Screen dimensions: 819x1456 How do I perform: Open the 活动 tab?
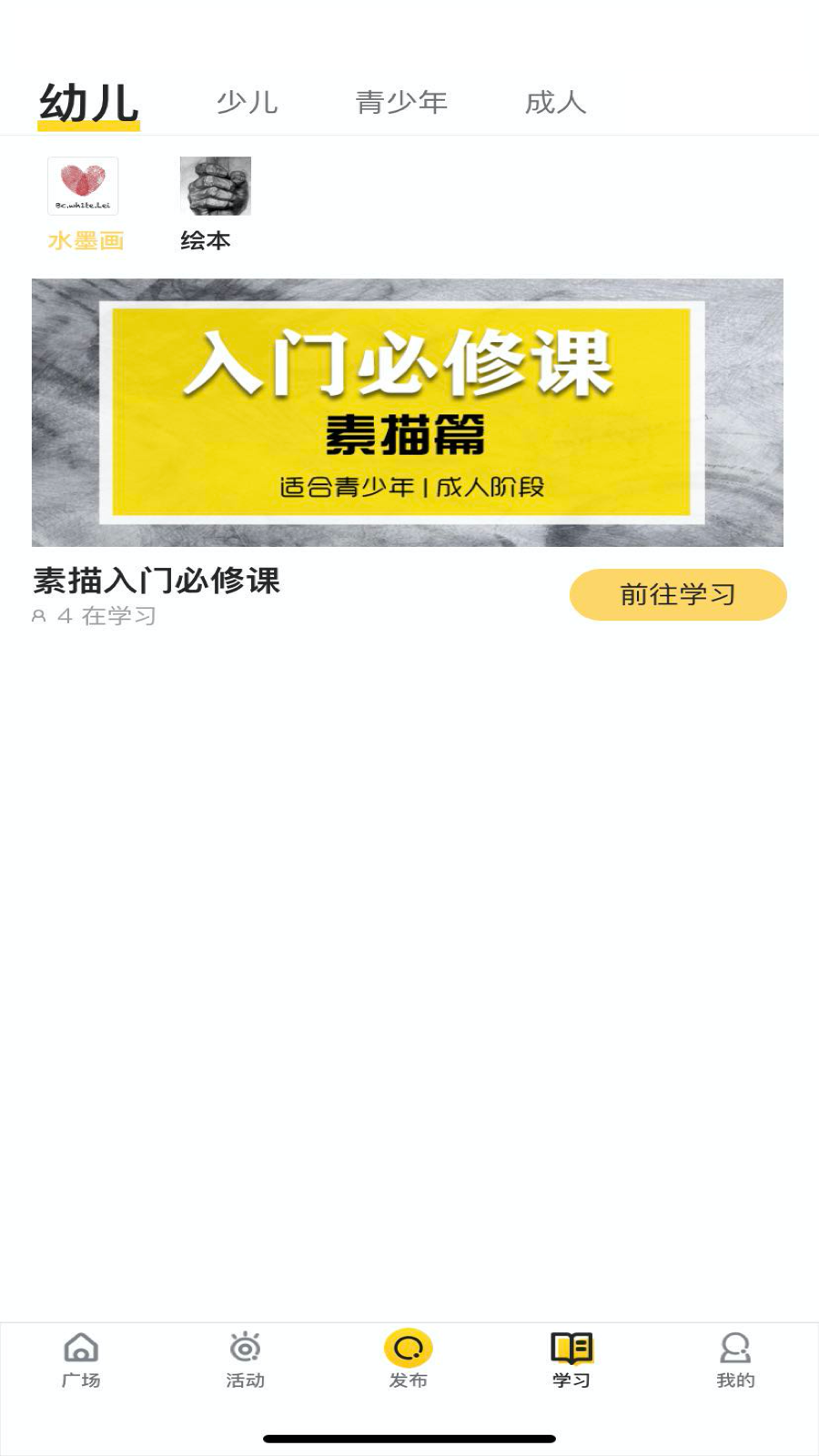[245, 1360]
